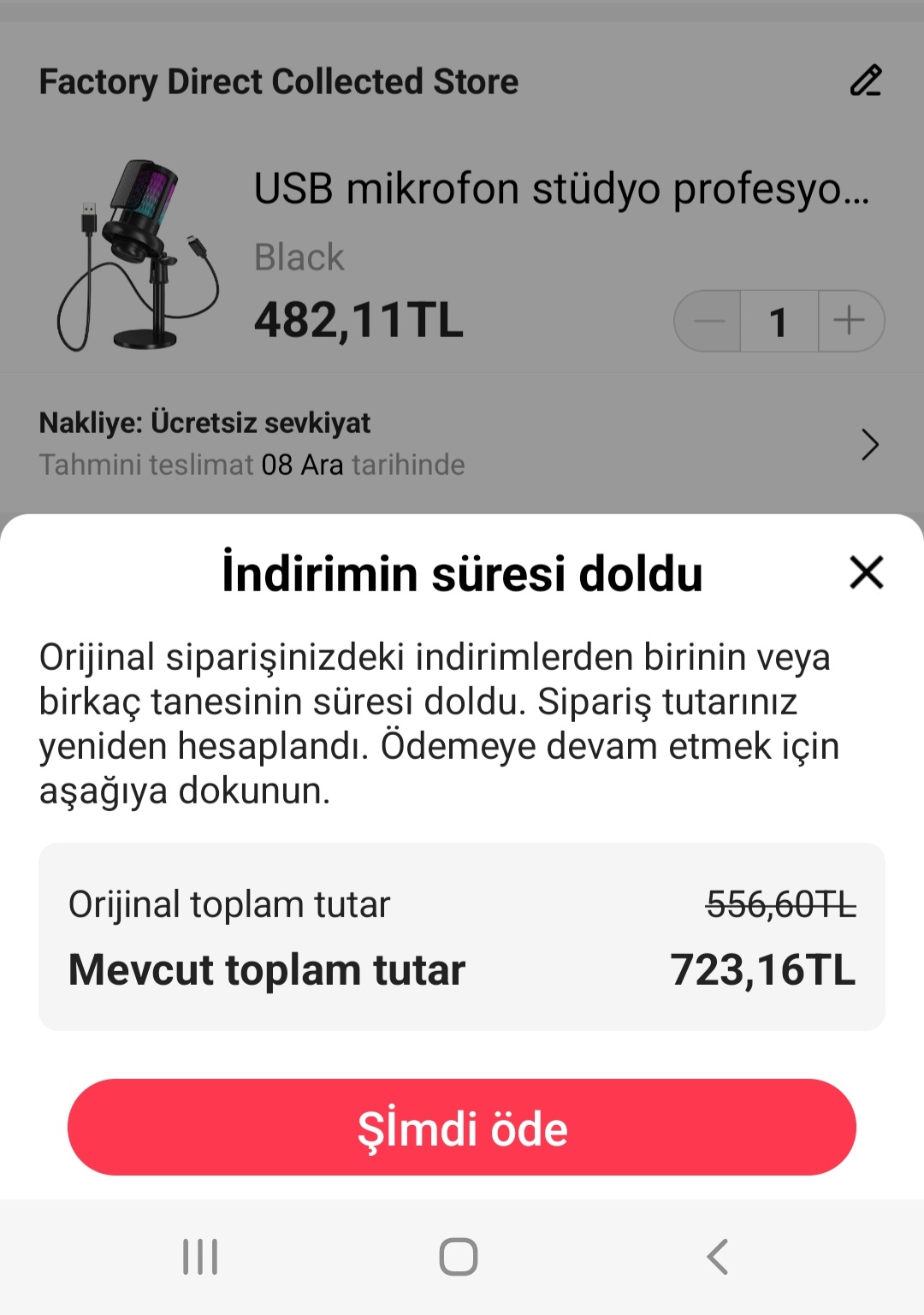Decrease microphone quantity with minus
The width and height of the screenshot is (924, 1315).
[x=708, y=321]
